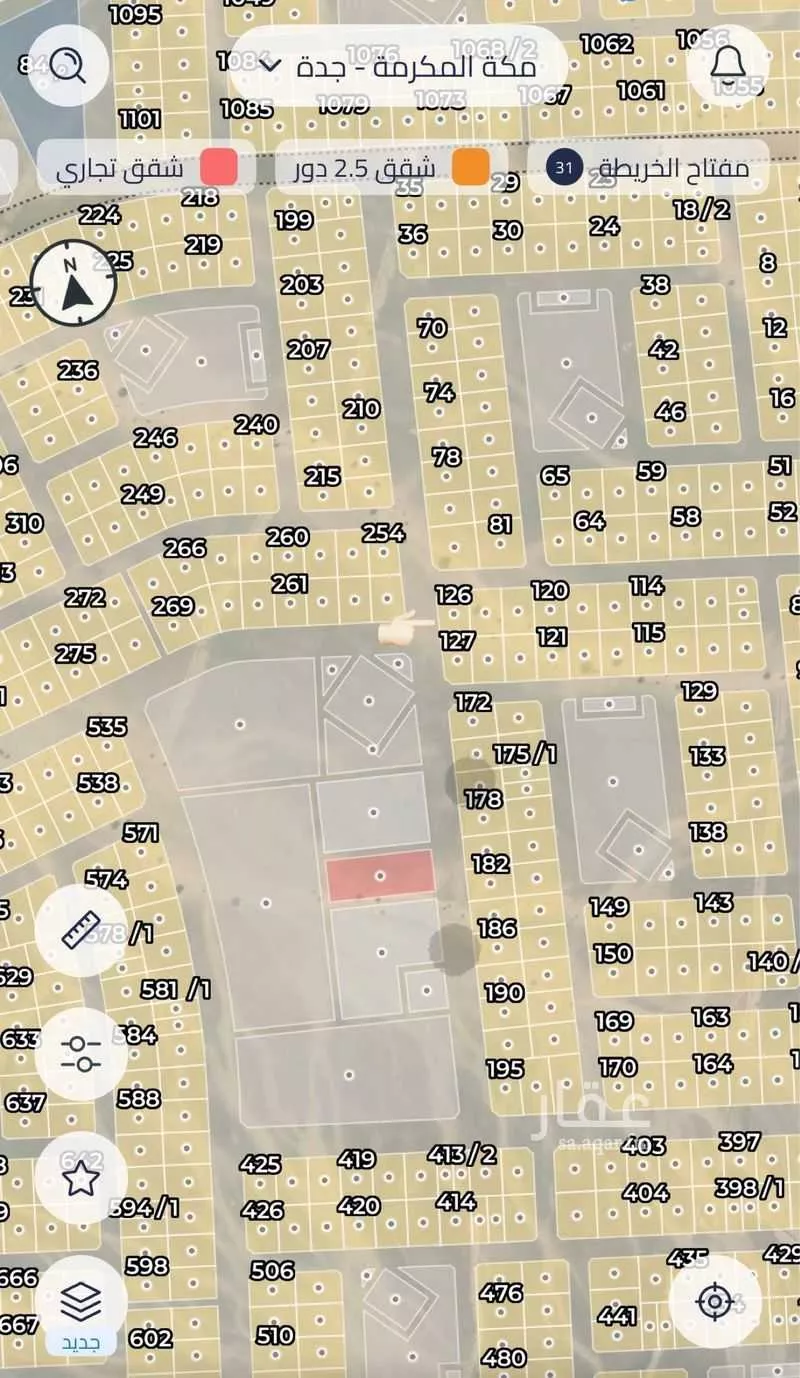This screenshot has width=800, height=1378.
Task: Tap the compass to reset north
Action: point(73,283)
